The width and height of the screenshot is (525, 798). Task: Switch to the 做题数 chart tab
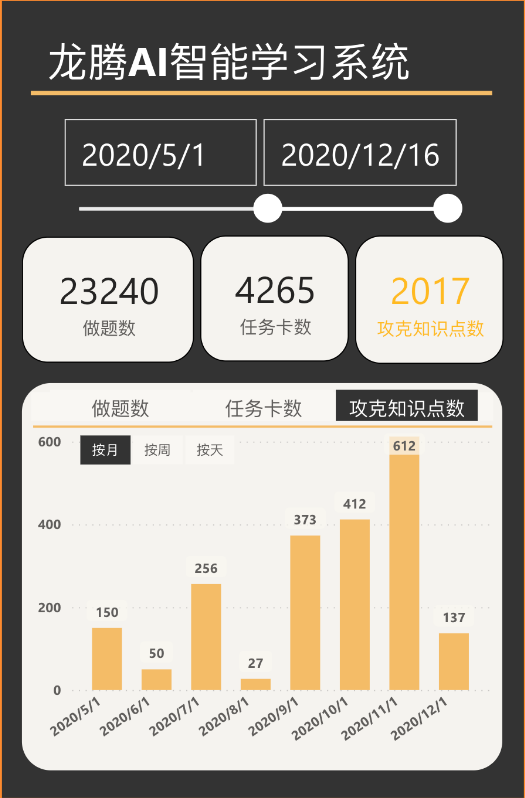point(120,408)
